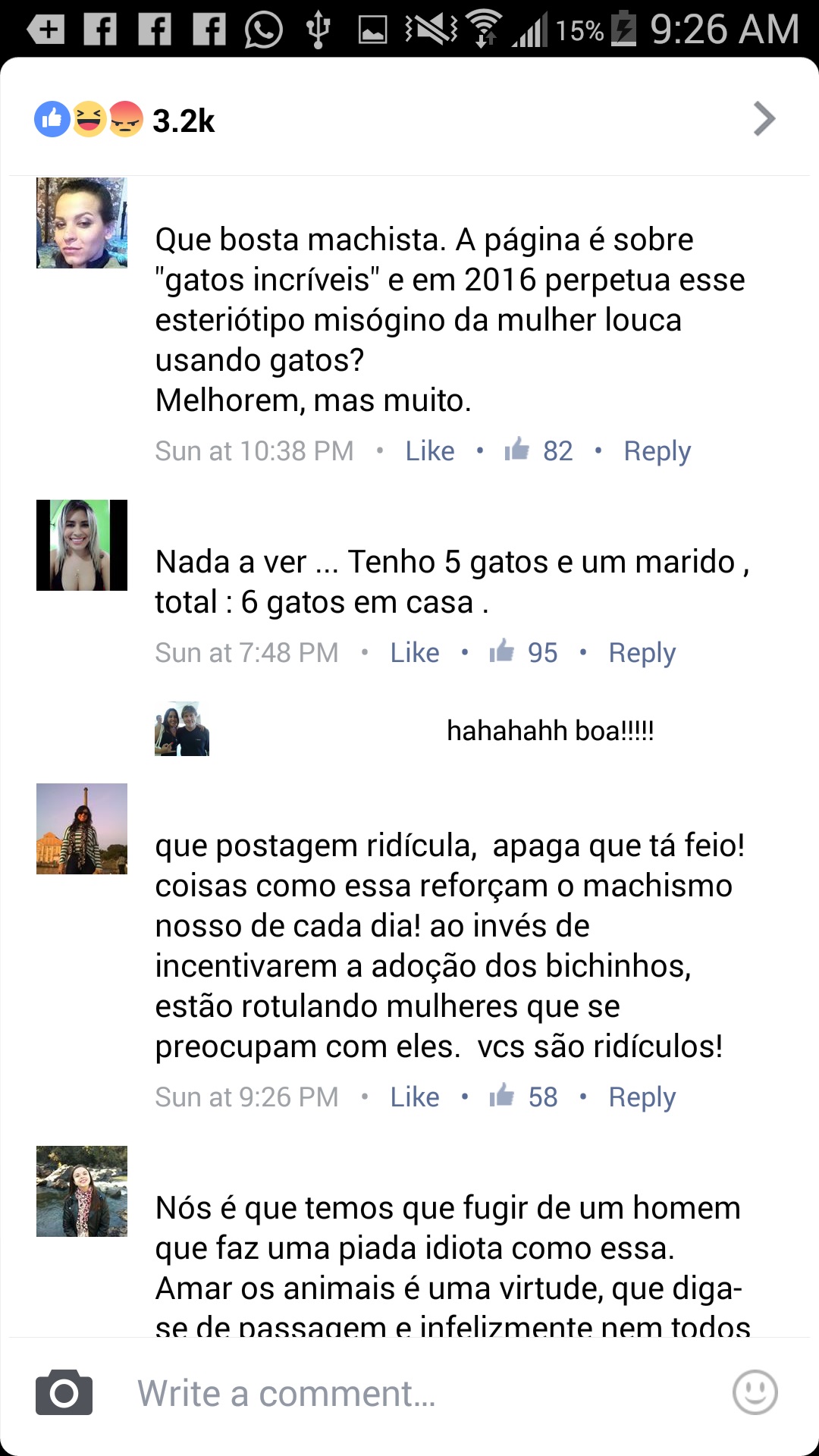Like the "Tenho 5 gatos" comment
The height and width of the screenshot is (1456, 819).
pyautogui.click(x=414, y=653)
